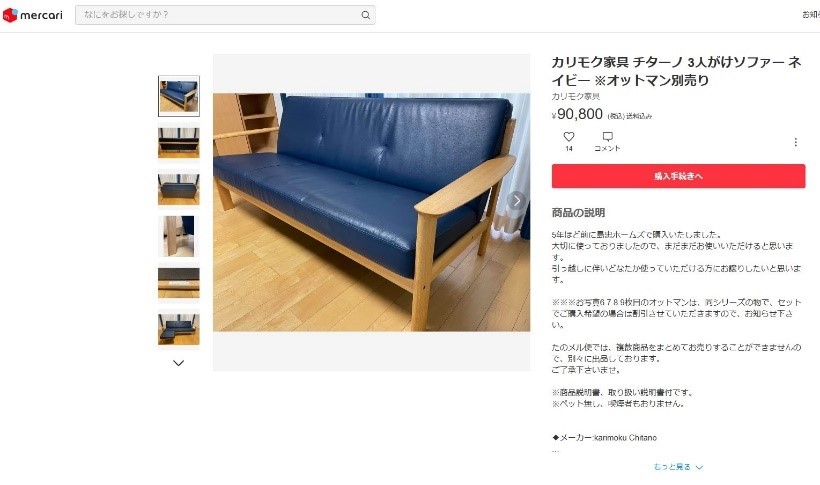This screenshot has height=485, width=820.
Task: Open the search box
Action: tap(215, 15)
